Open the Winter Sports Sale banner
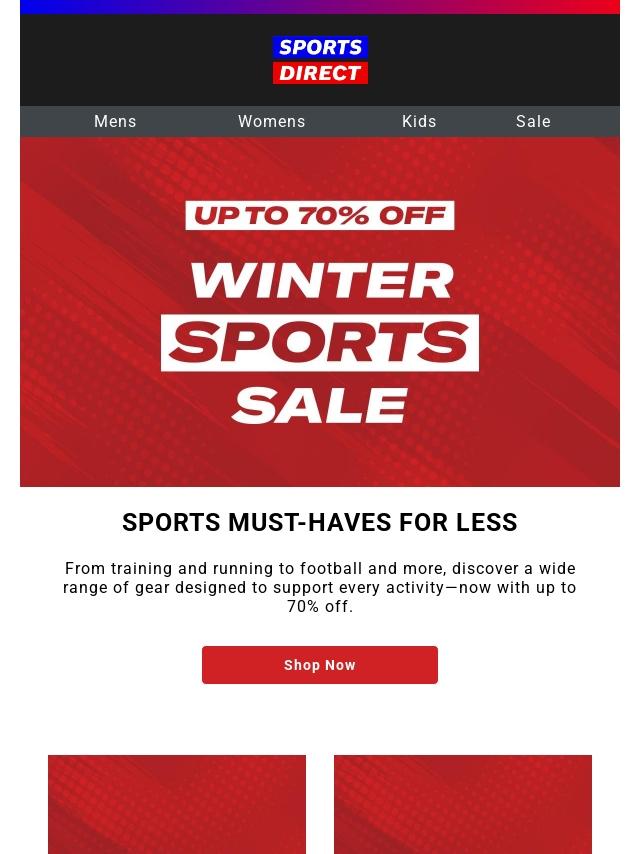The height and width of the screenshot is (854, 640). [320, 312]
